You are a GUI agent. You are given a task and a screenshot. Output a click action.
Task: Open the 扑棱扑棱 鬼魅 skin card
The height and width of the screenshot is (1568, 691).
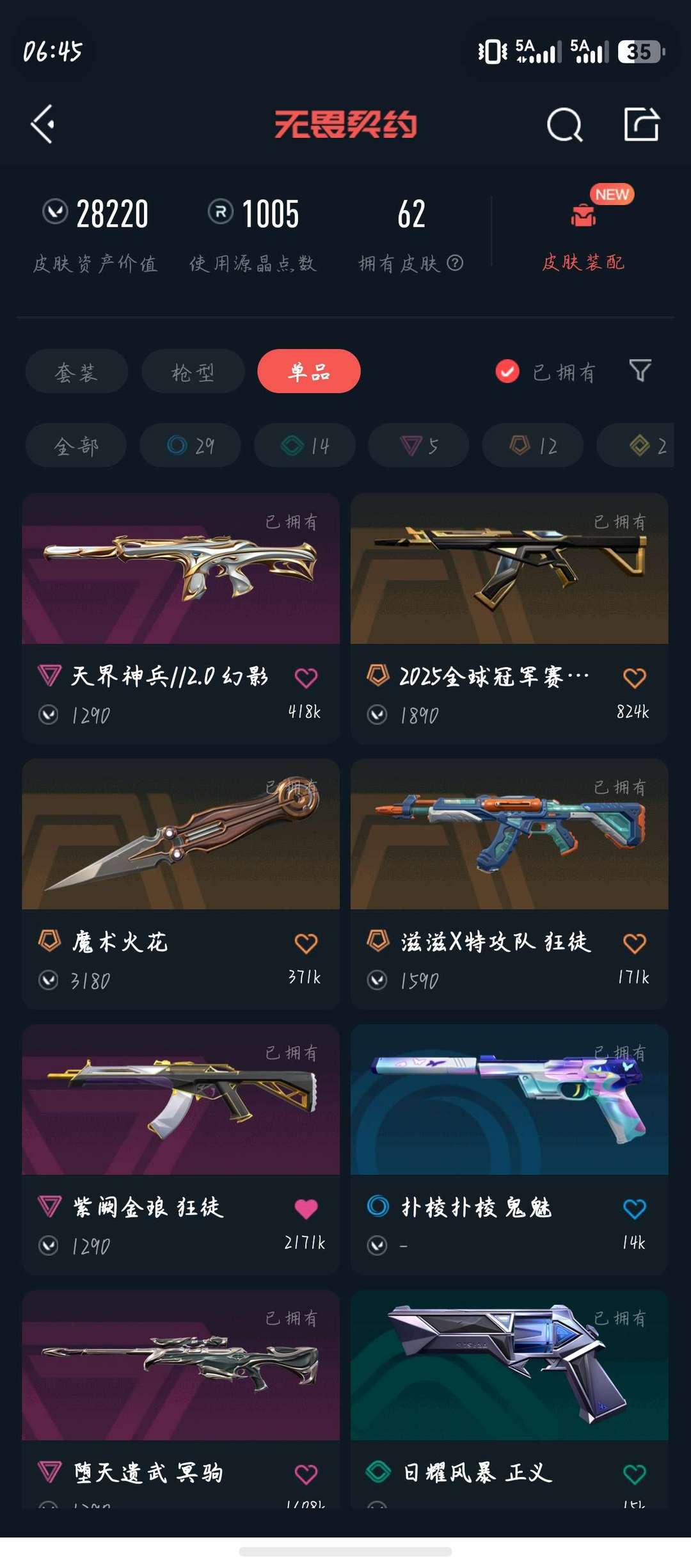[509, 1149]
